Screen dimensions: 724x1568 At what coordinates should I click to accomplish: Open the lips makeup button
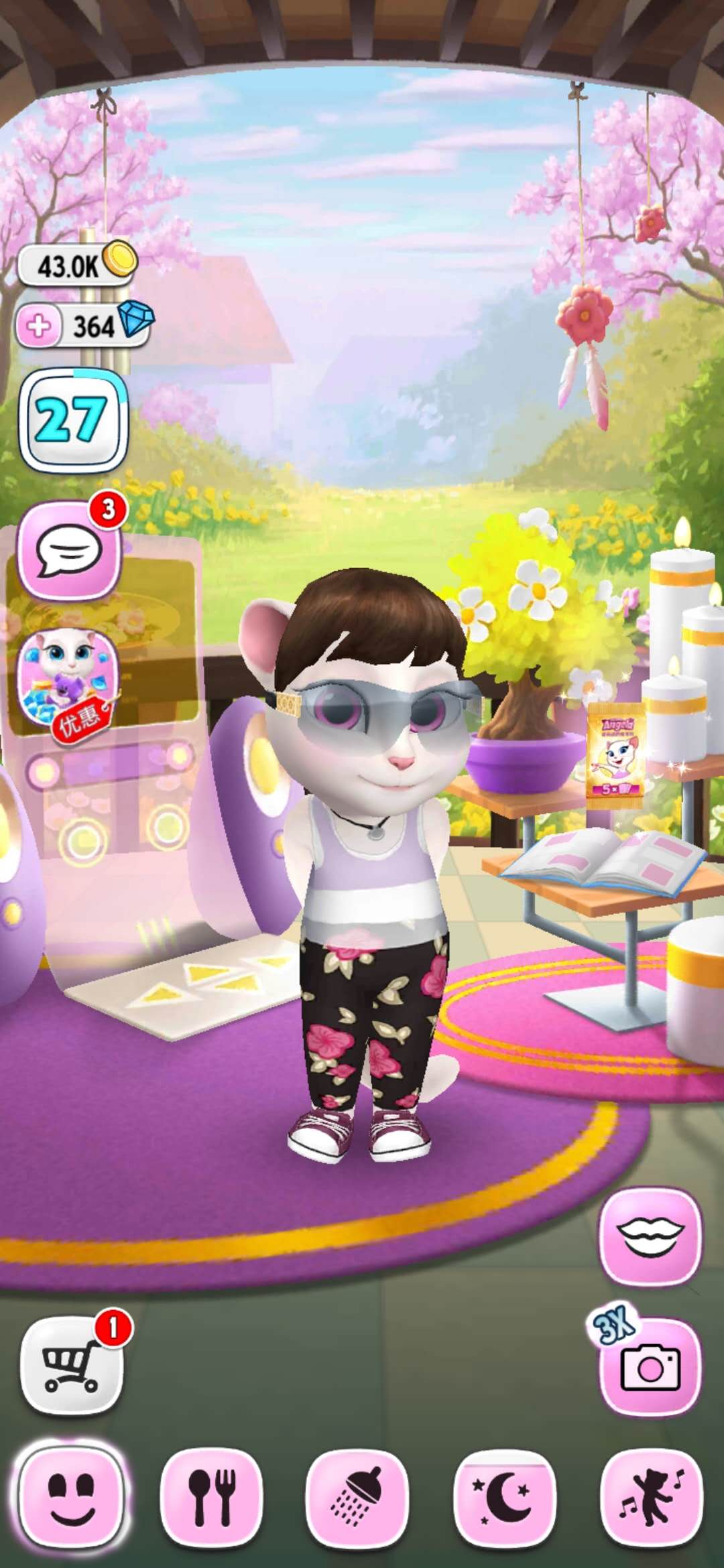tap(650, 1236)
